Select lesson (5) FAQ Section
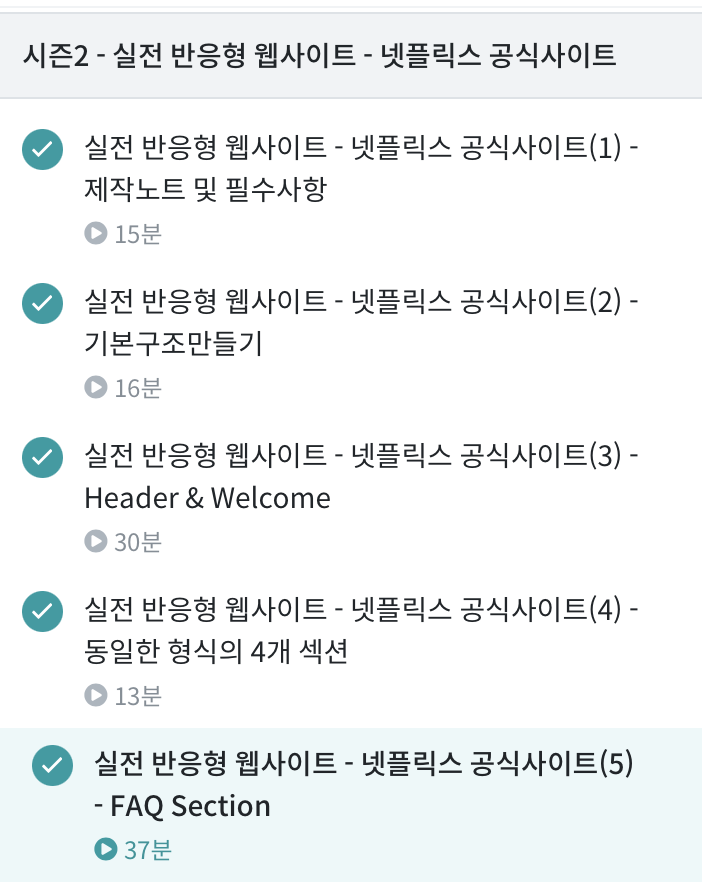Screen dimensions: 702x890 pos(365,785)
